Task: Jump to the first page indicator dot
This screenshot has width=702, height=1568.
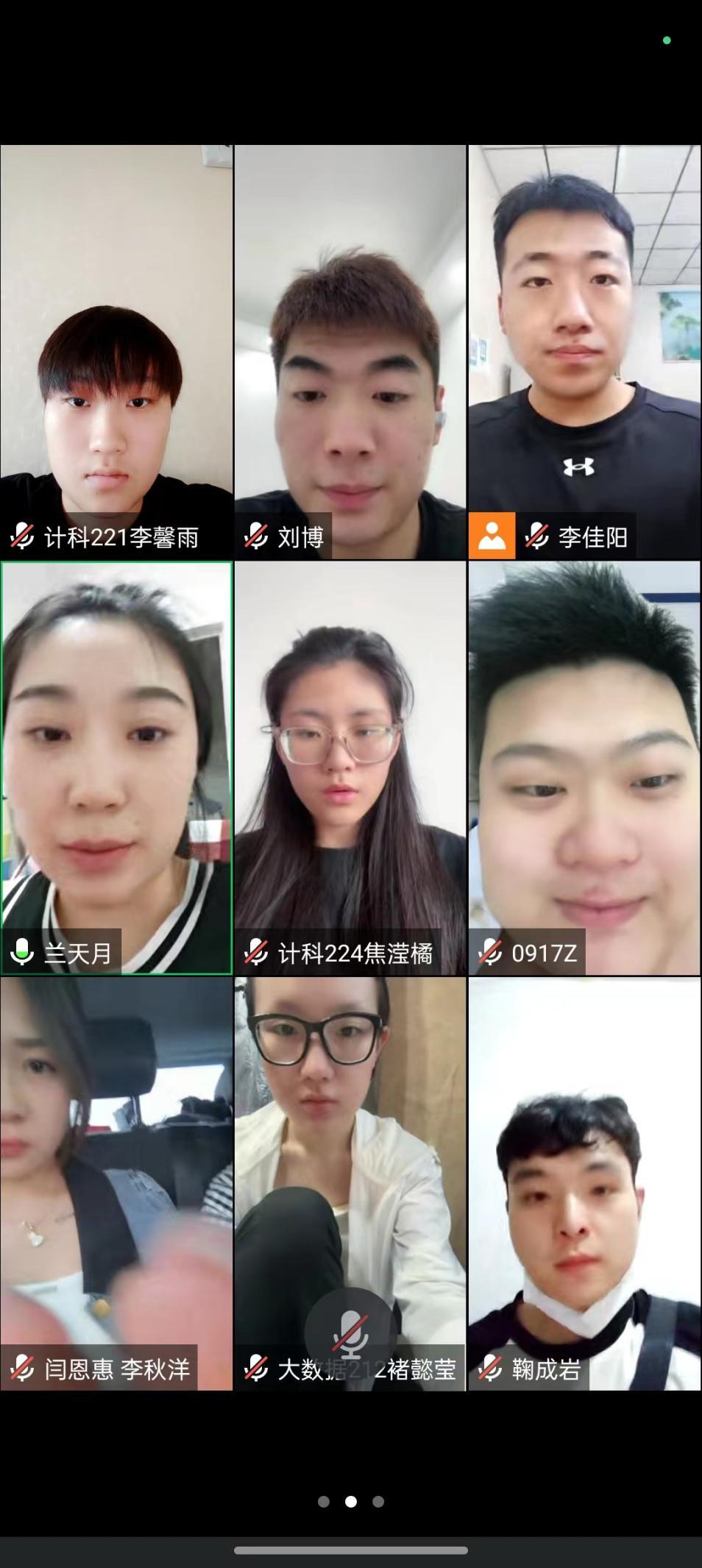Action: pyautogui.click(x=323, y=1502)
